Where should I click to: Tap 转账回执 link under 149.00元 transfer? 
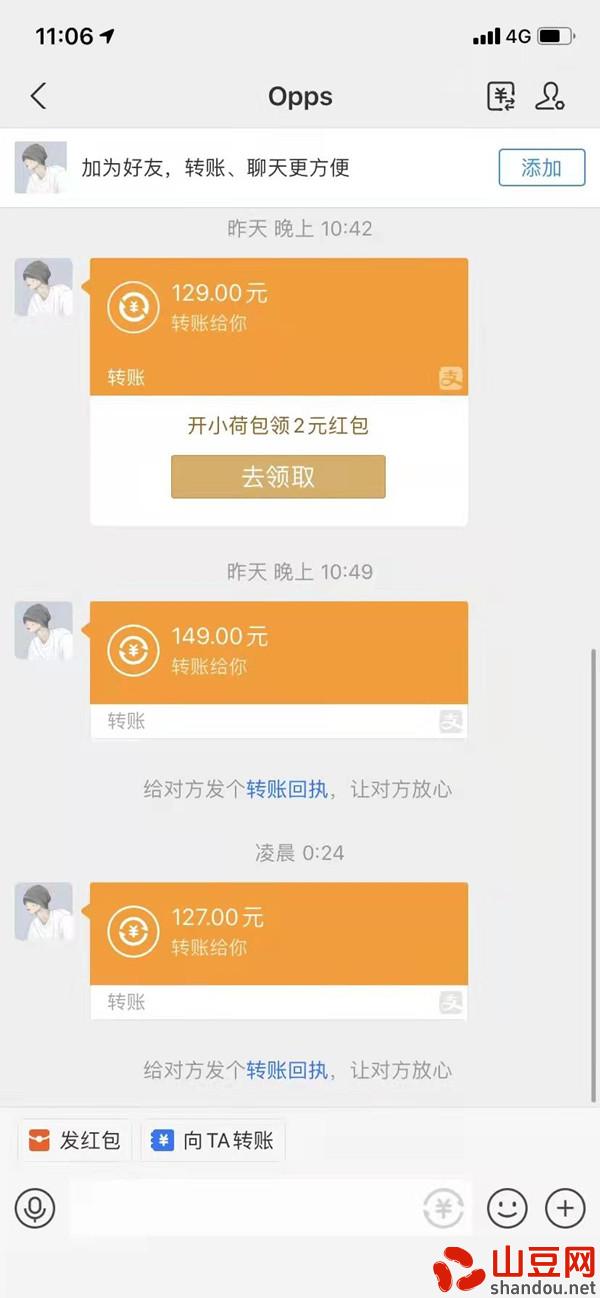(287, 789)
